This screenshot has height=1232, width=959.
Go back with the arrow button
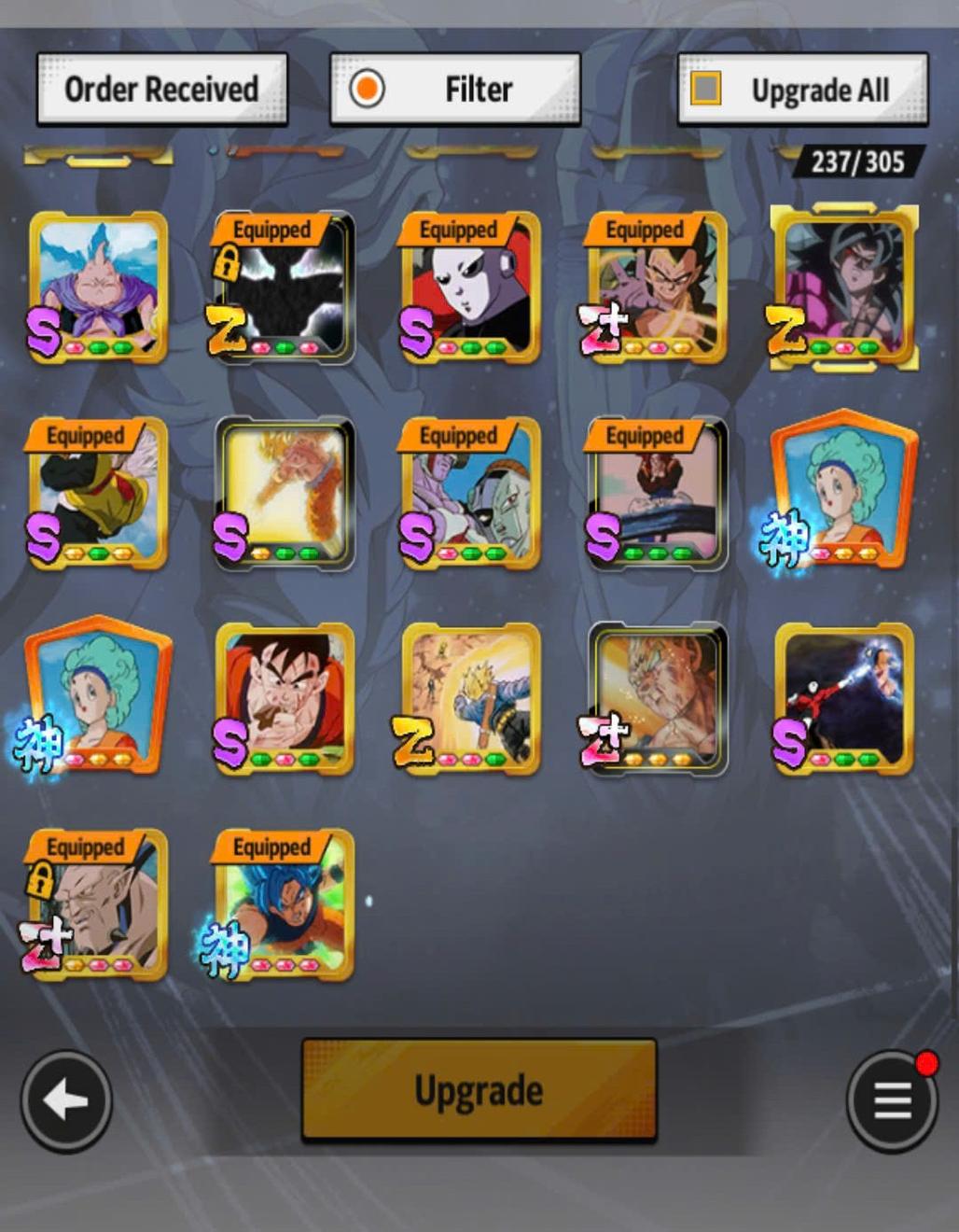[65, 1101]
